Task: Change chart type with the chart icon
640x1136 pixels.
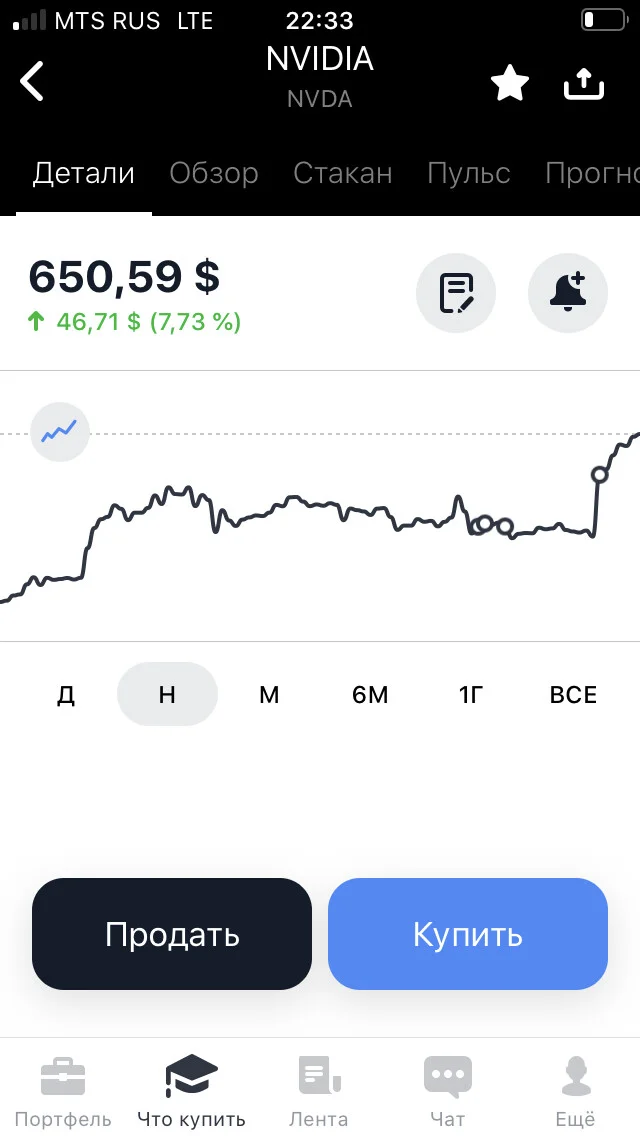Action: coord(59,433)
